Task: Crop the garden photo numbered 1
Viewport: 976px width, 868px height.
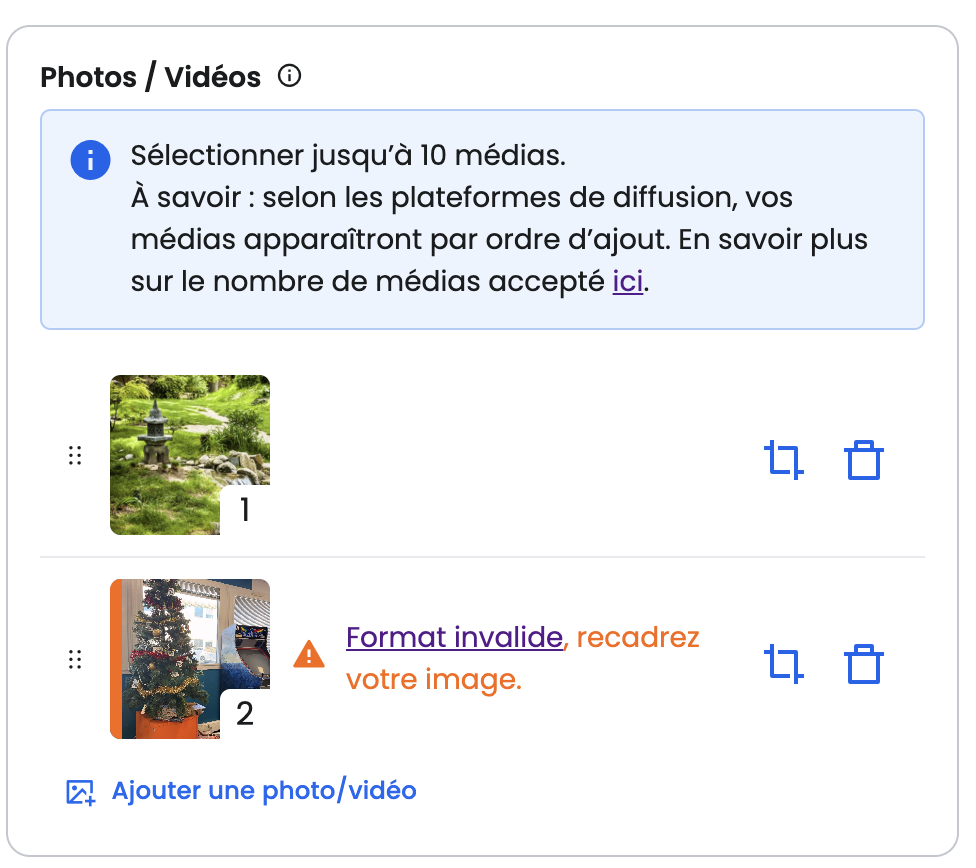Action: (784, 461)
